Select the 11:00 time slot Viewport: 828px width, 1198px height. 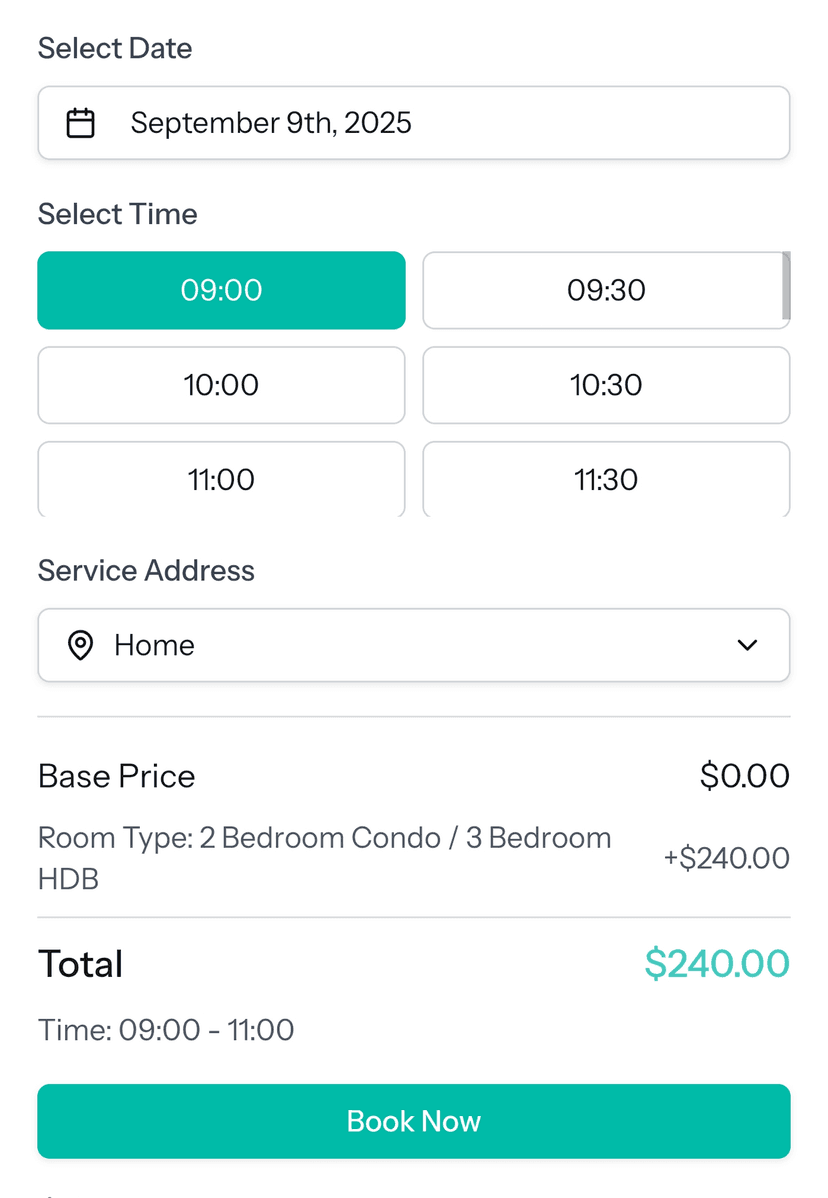pyautogui.click(x=221, y=479)
